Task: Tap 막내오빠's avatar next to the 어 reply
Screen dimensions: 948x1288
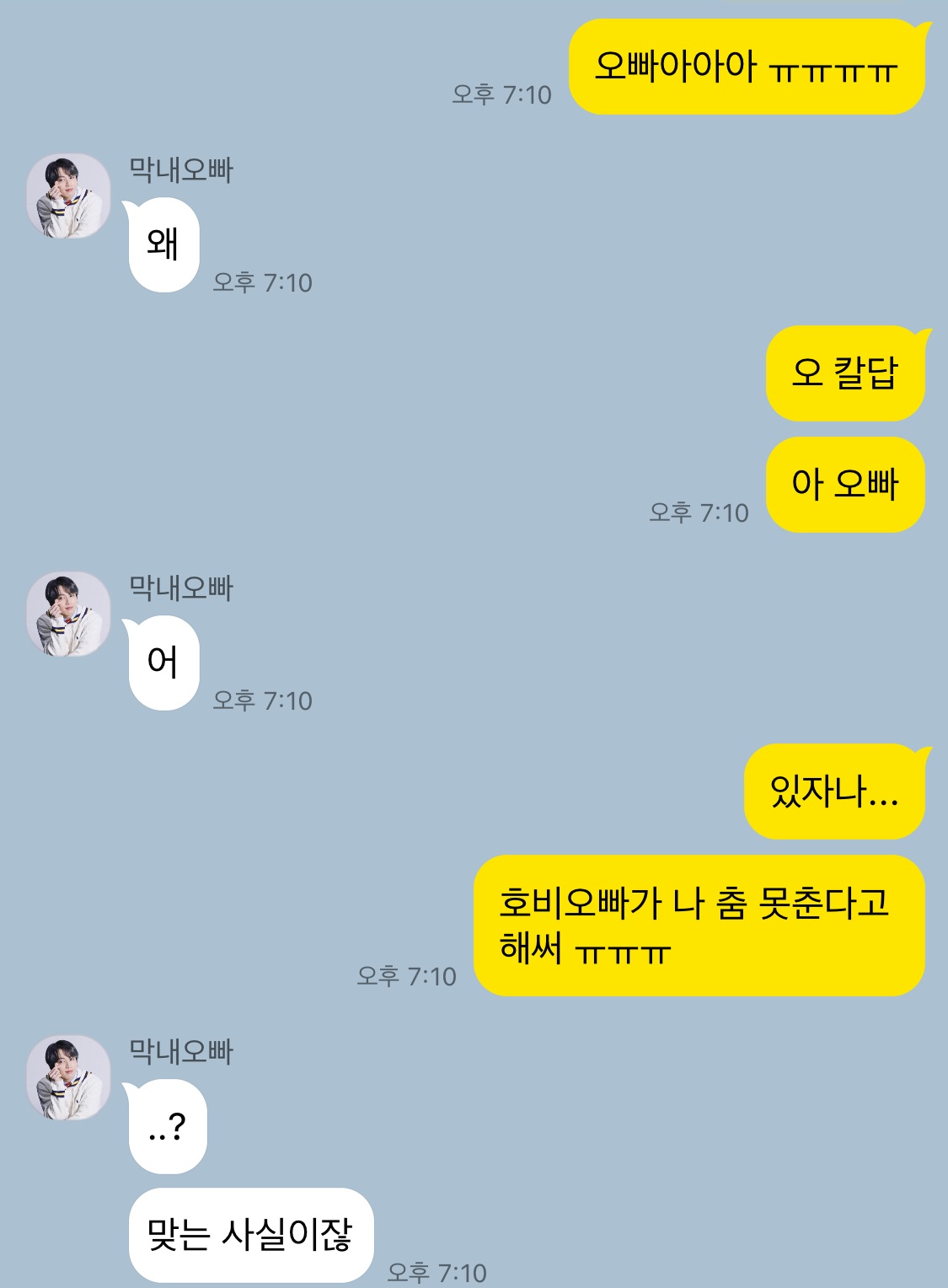Action: (68, 614)
